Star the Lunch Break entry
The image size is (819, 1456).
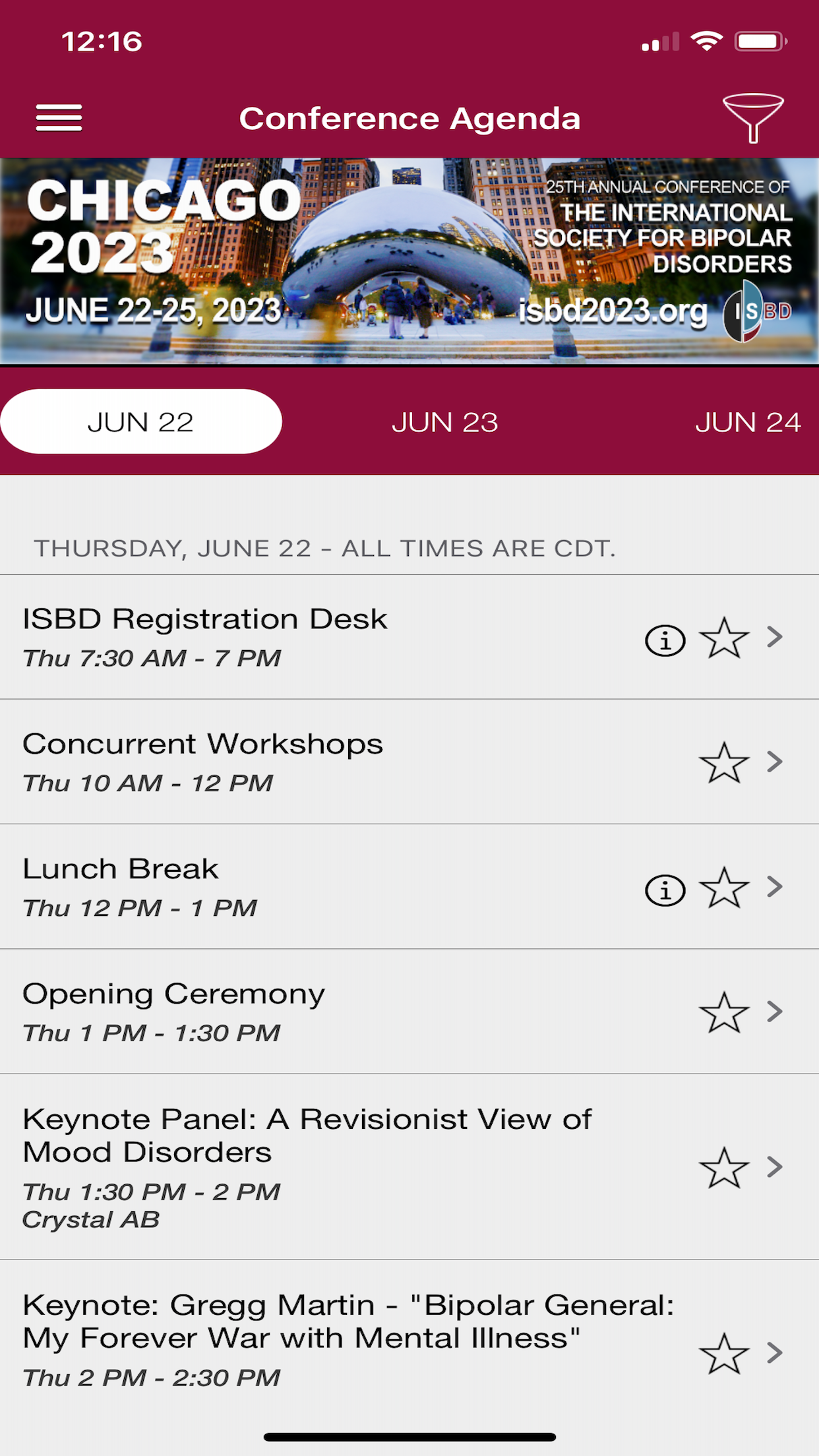[724, 888]
